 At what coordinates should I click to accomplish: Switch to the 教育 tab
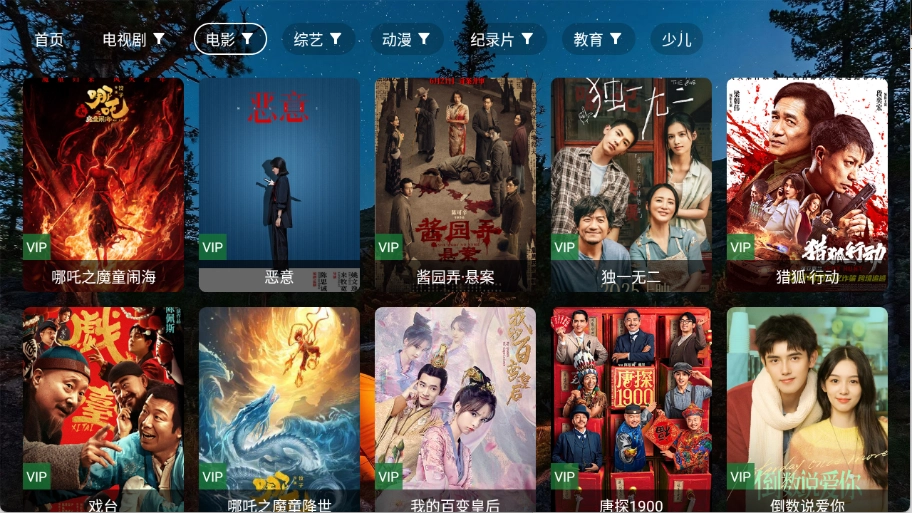pyautogui.click(x=598, y=39)
